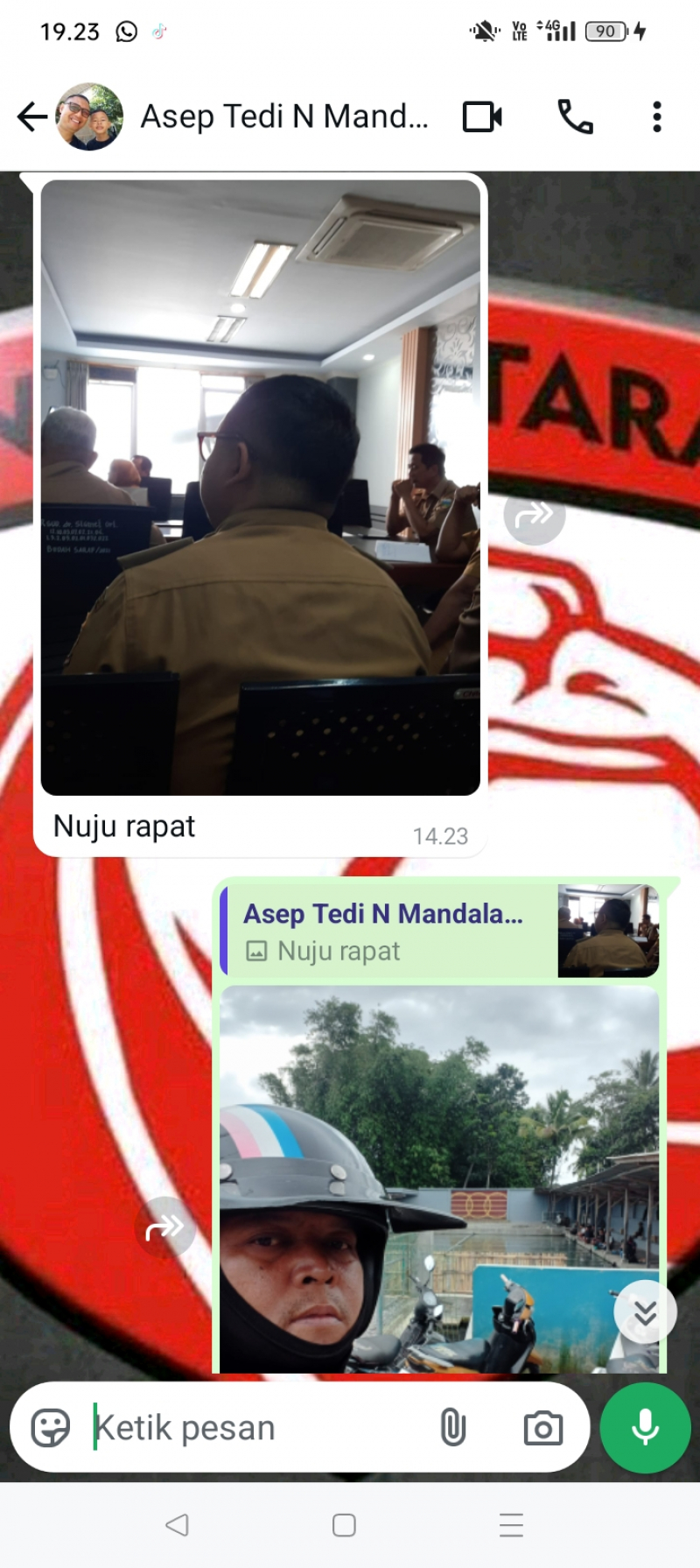This screenshot has width=700, height=1568.
Task: Record a voice message
Action: click(645, 1428)
